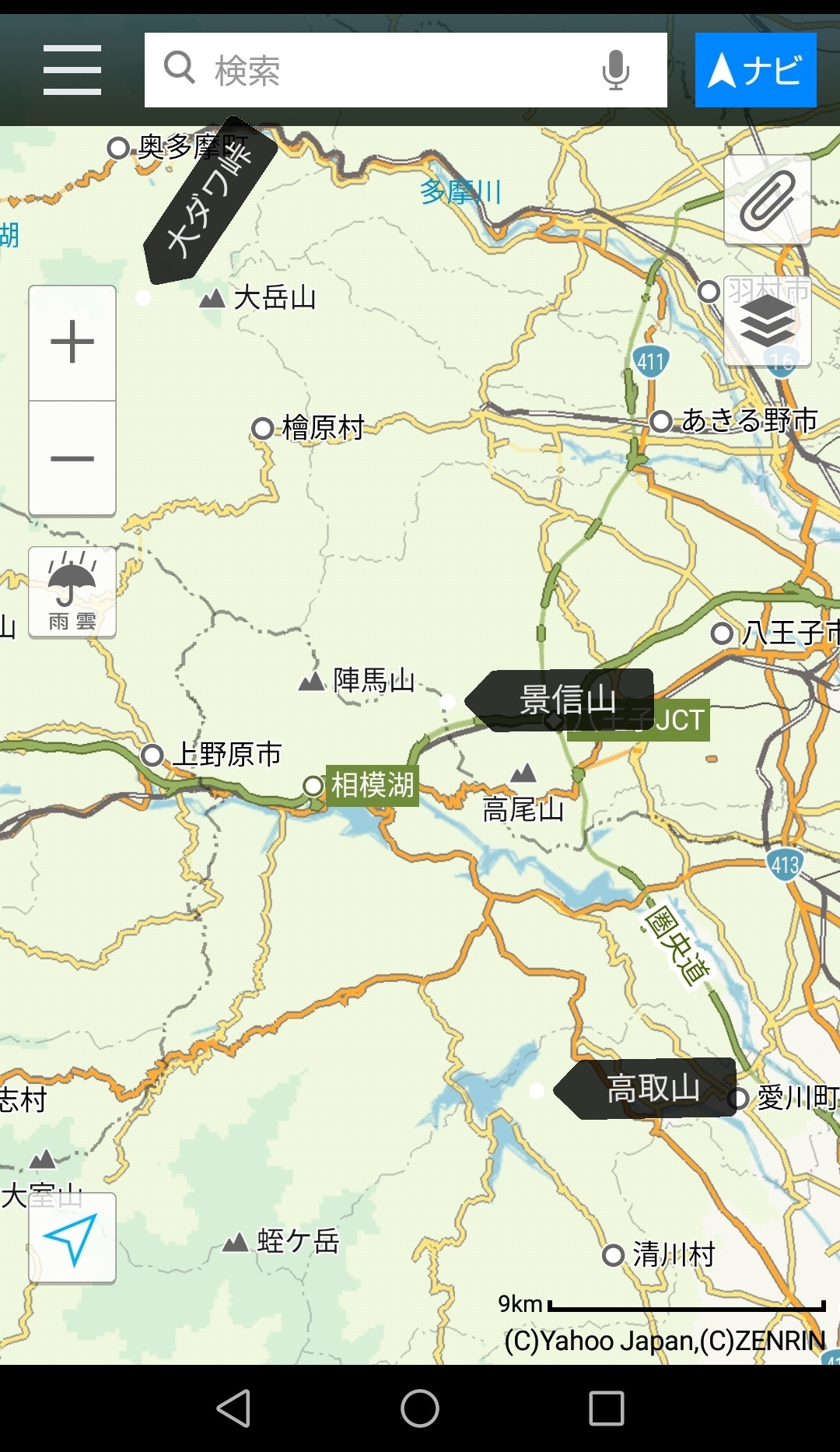Center map on current location
This screenshot has width=840, height=1452.
click(72, 1237)
